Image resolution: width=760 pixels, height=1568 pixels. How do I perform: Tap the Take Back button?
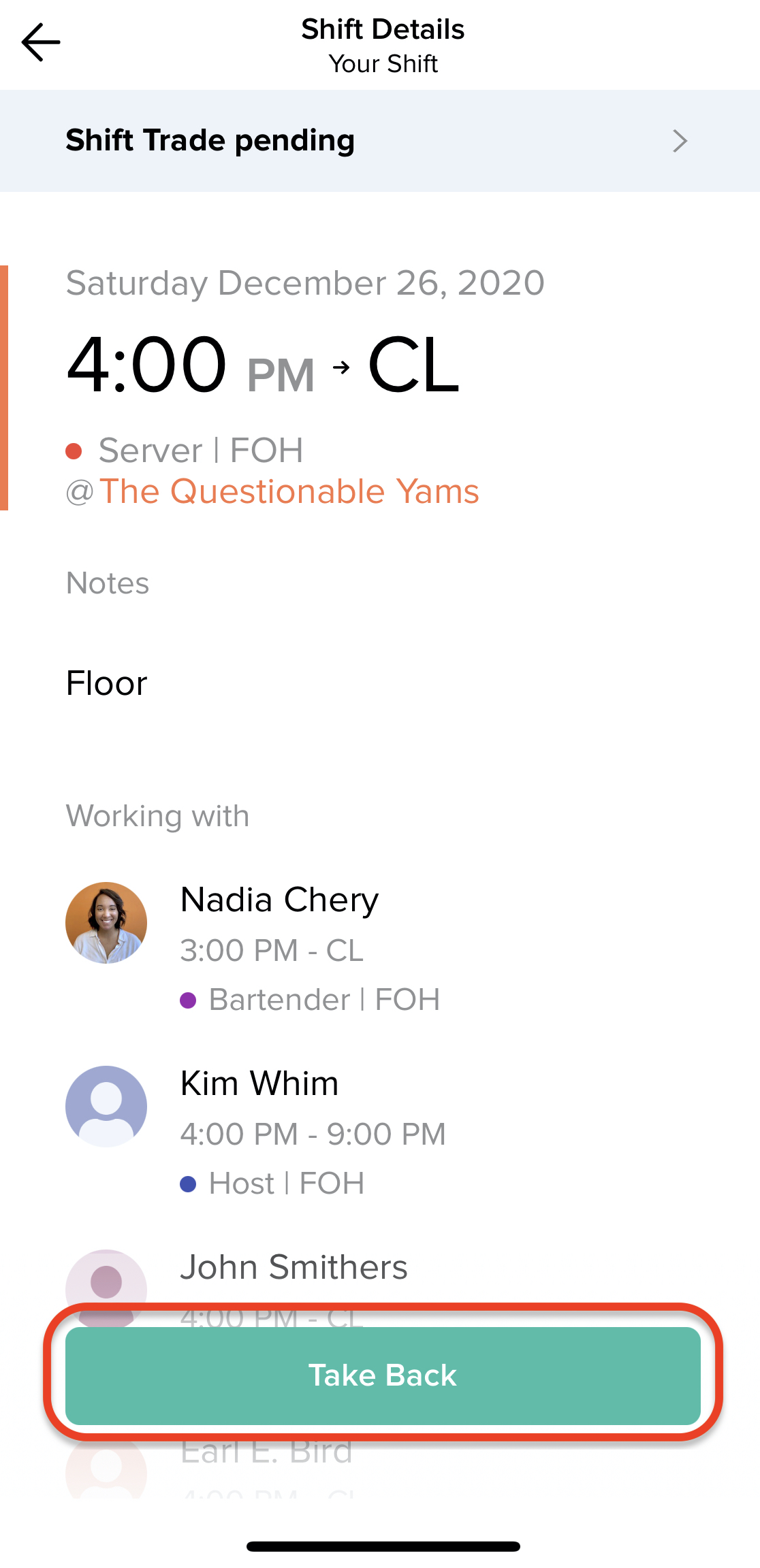[x=383, y=1375]
